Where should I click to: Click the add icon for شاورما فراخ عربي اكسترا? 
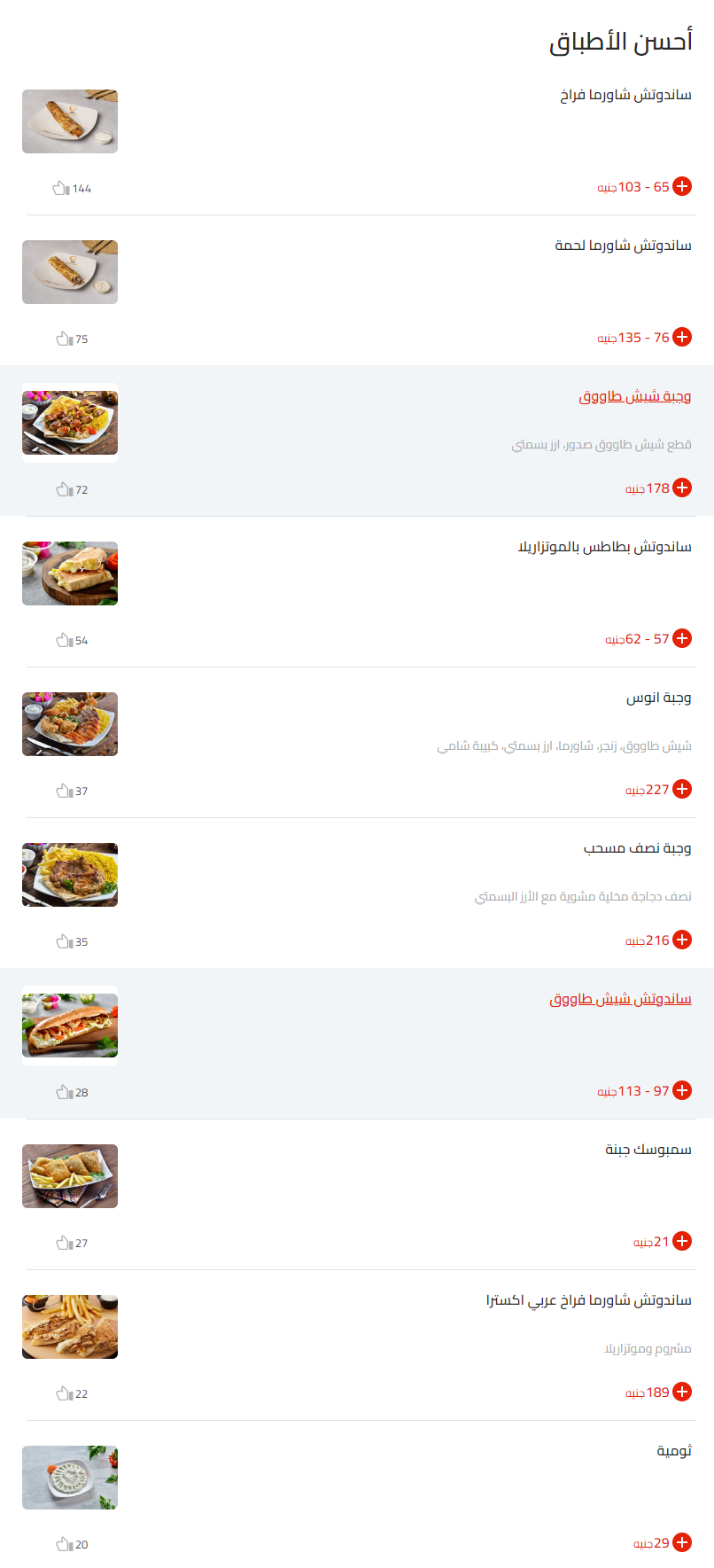682,1392
